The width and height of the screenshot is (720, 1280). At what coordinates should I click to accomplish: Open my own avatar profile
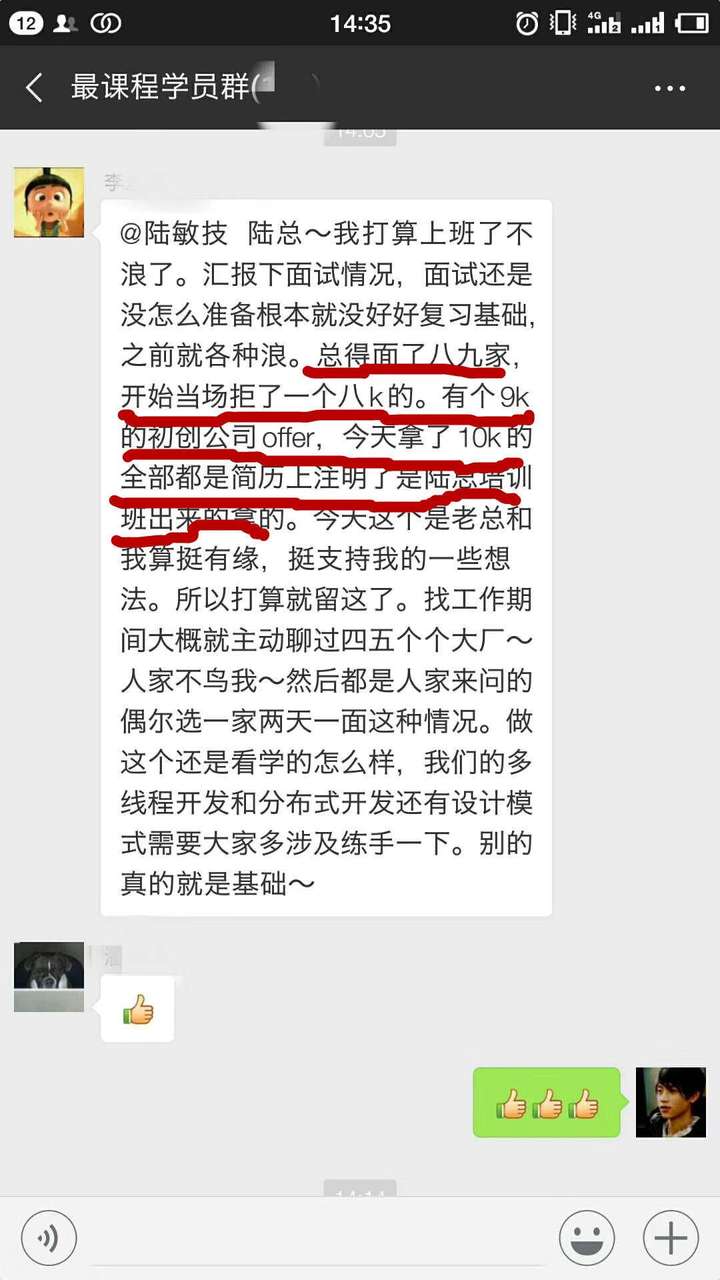pos(671,1102)
